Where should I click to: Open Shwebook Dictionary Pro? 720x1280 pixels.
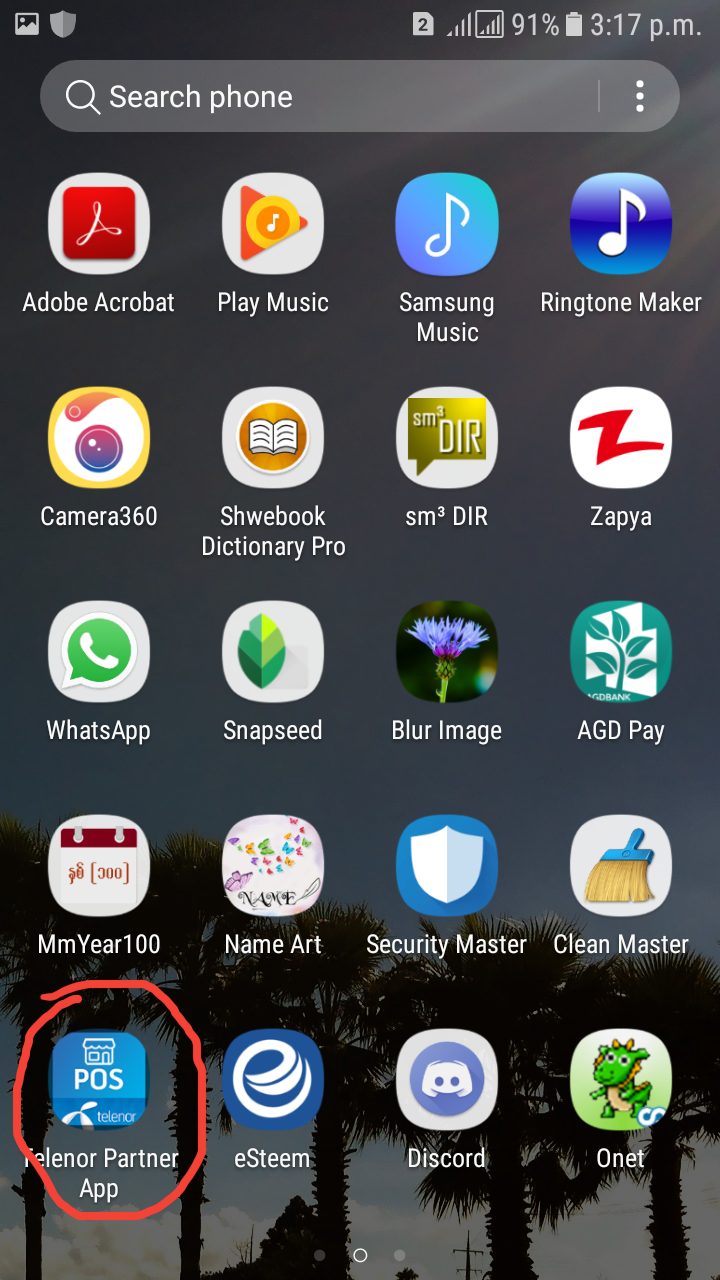coord(273,438)
